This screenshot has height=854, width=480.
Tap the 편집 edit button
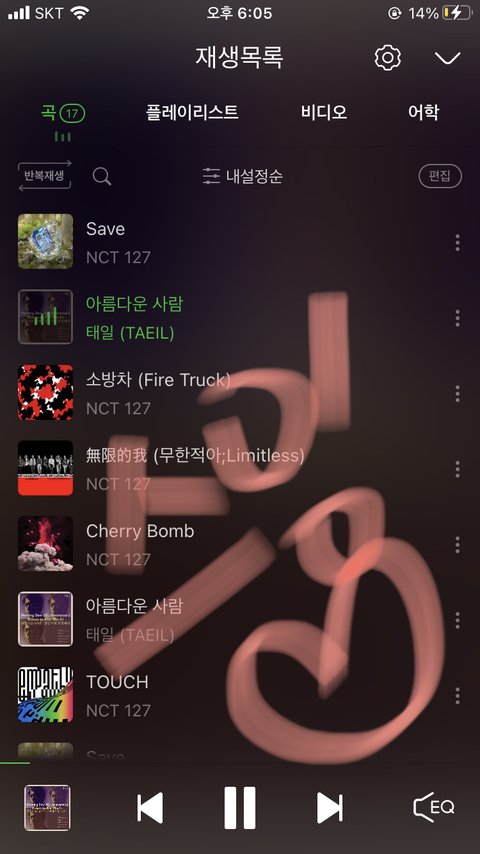[440, 176]
